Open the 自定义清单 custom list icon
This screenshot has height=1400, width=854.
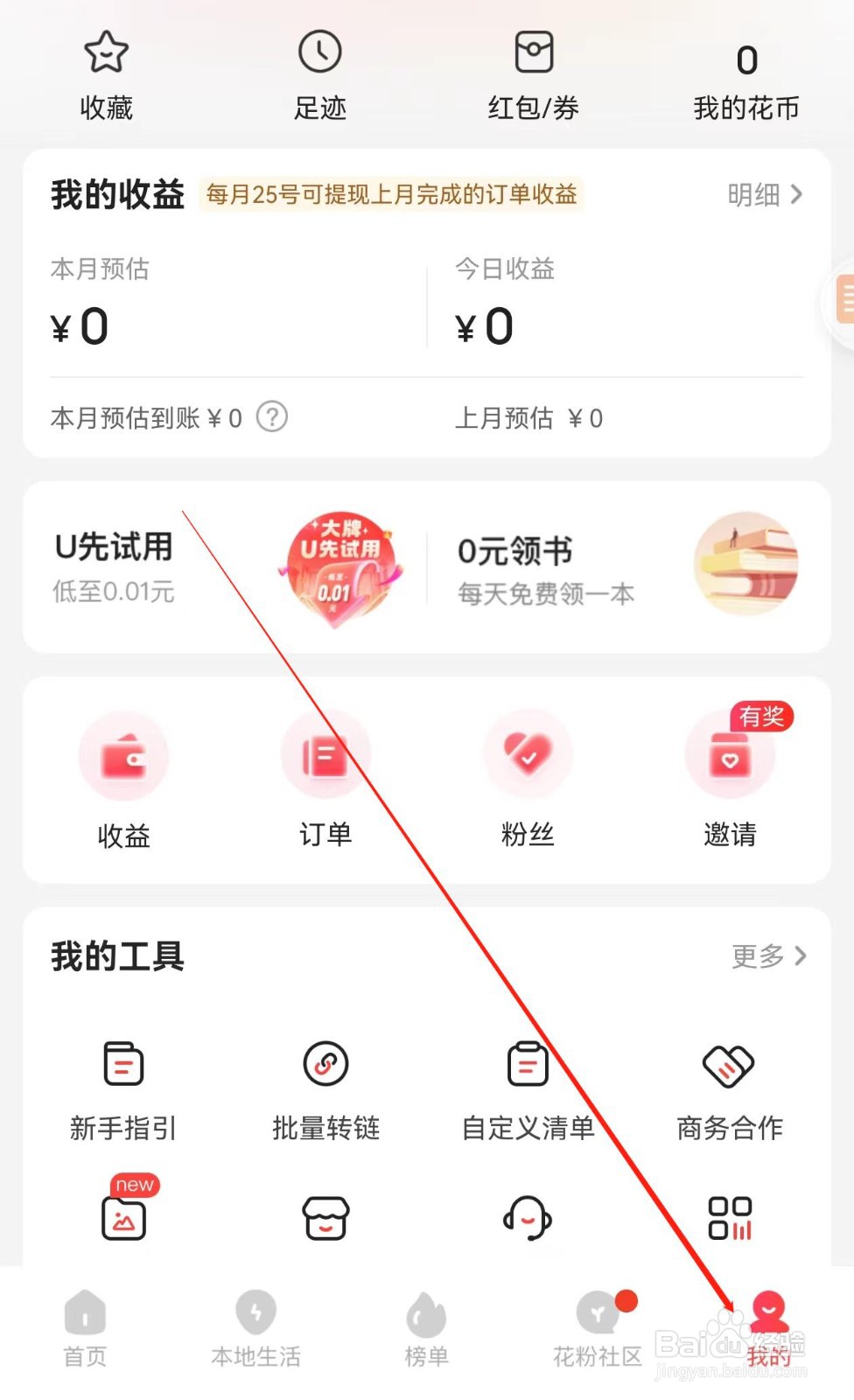(528, 1065)
